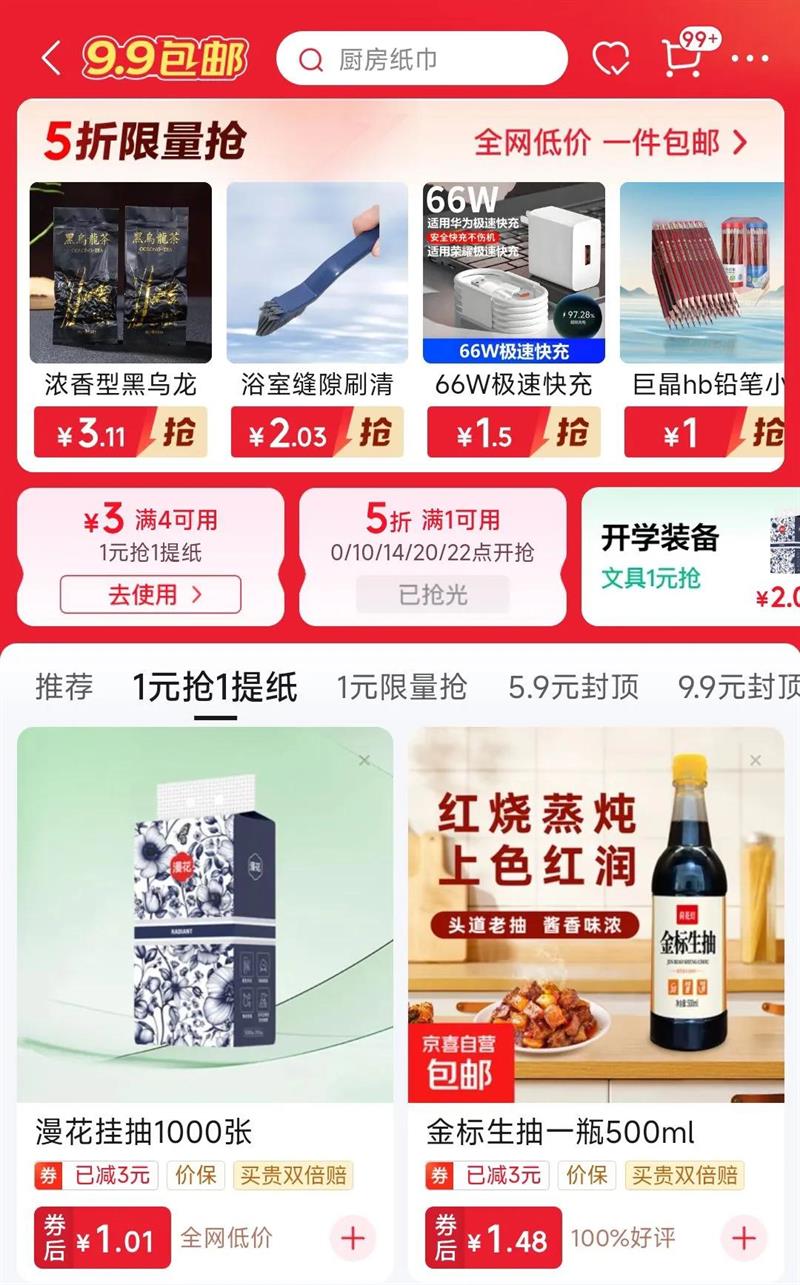800x1285 pixels.
Task: Add 漫花挂抽1000张 to cart
Action: 353,1238
